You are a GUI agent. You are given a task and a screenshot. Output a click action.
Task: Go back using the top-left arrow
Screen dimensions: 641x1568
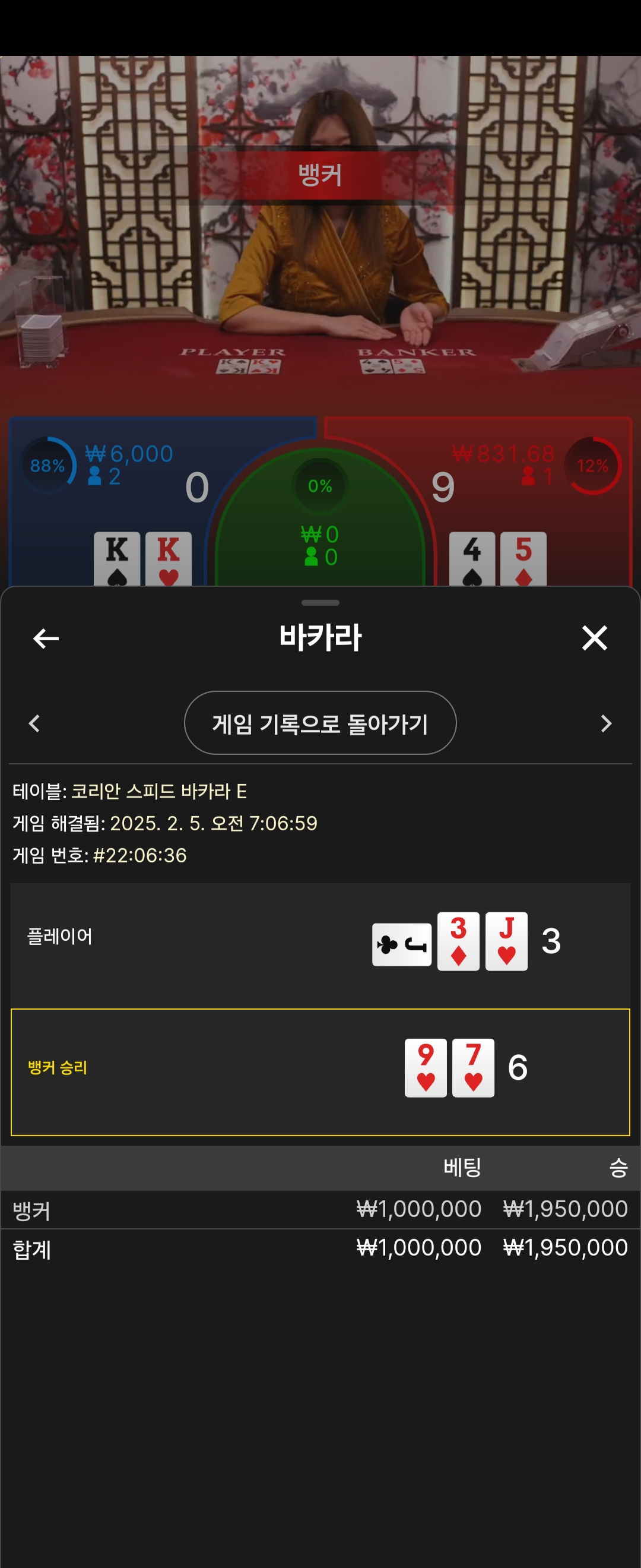coord(46,638)
